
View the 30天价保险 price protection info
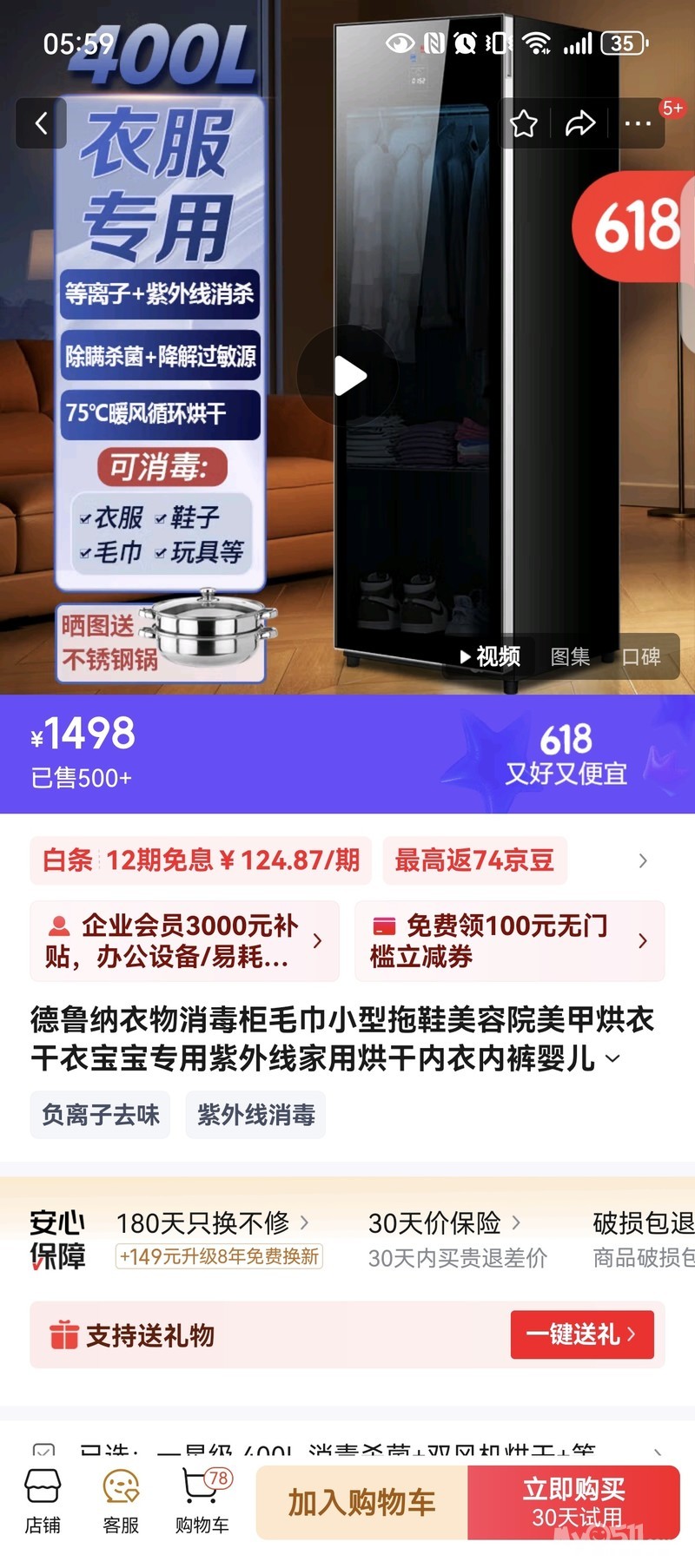[x=444, y=1223]
